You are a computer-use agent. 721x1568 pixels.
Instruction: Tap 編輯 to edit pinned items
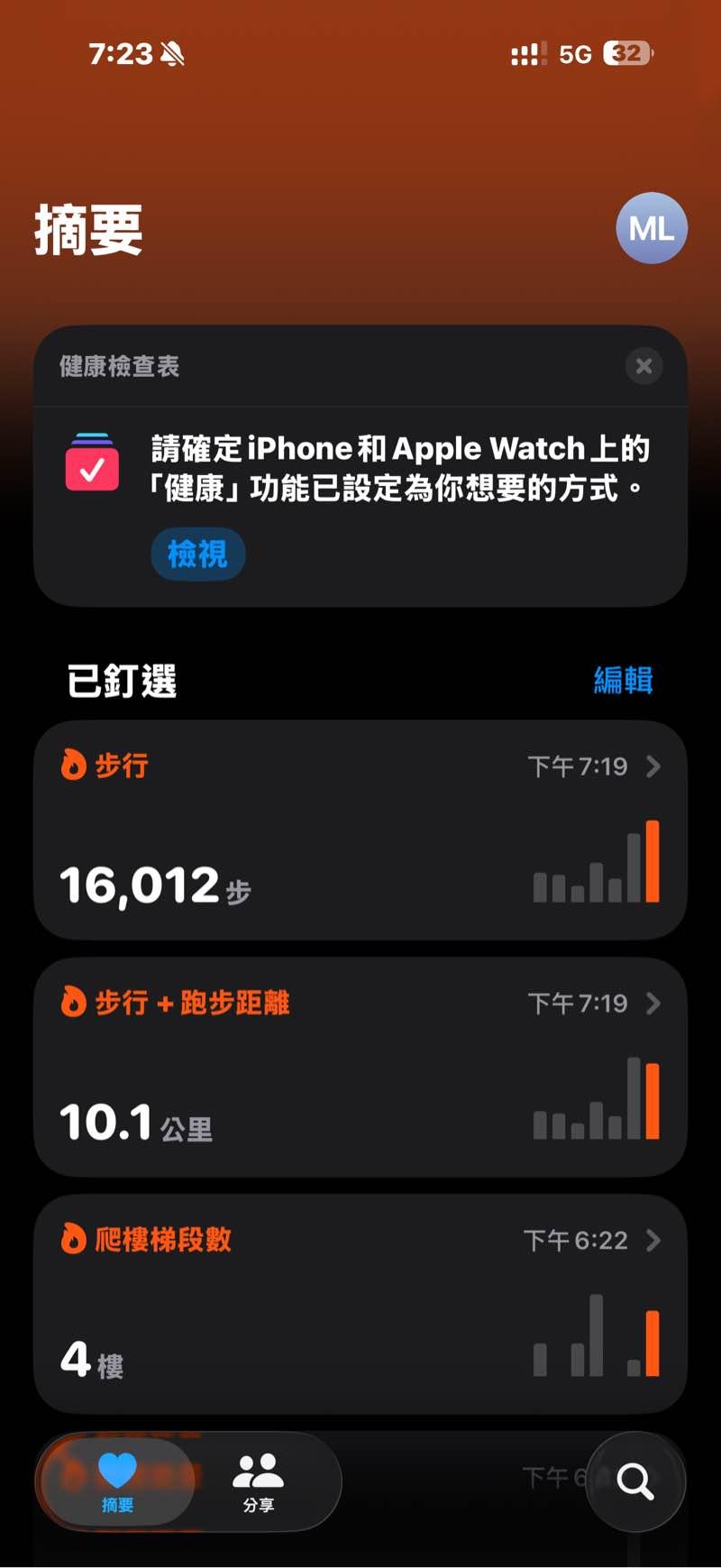pyautogui.click(x=623, y=680)
